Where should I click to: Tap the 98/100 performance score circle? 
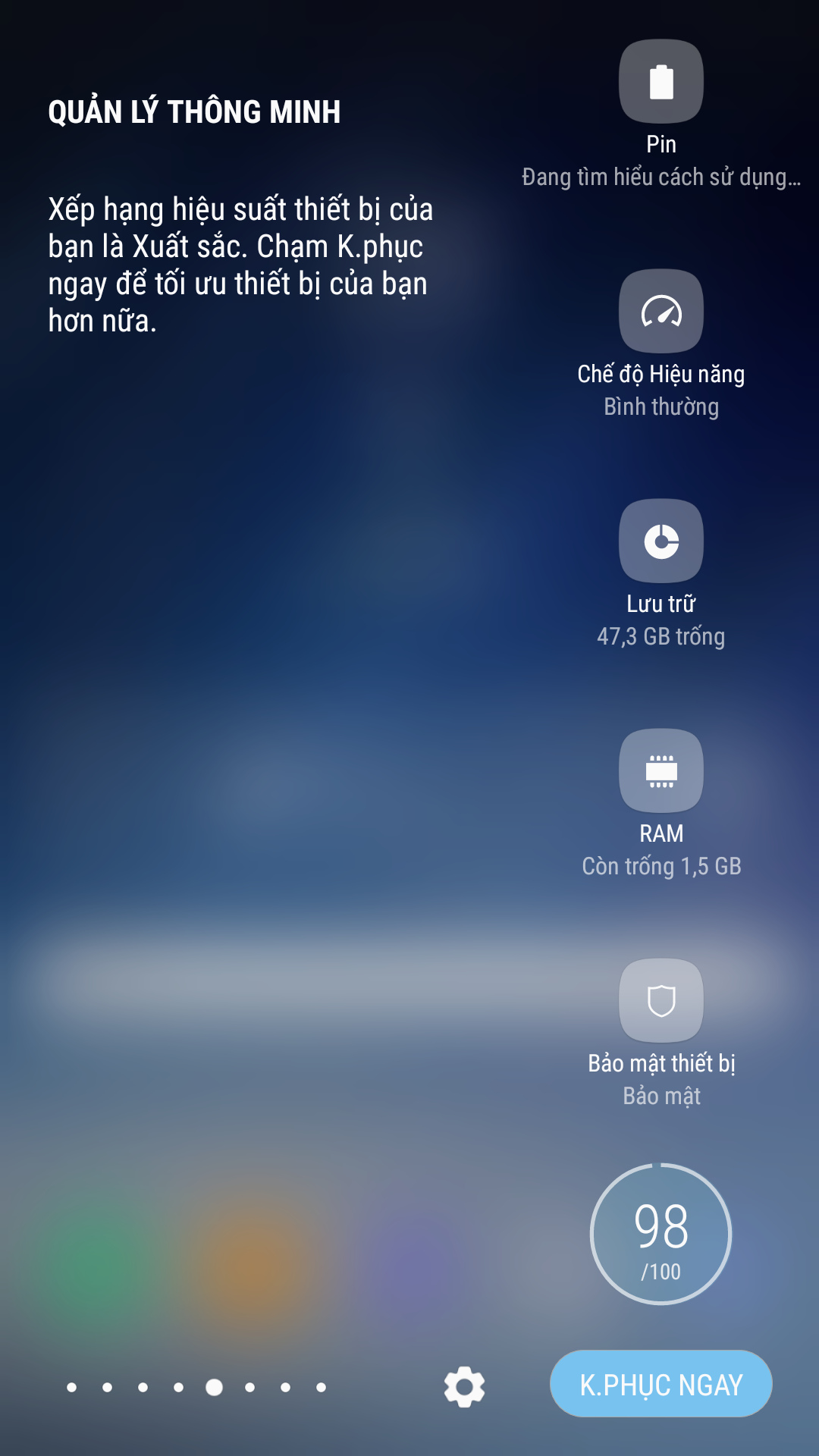pos(661,1234)
